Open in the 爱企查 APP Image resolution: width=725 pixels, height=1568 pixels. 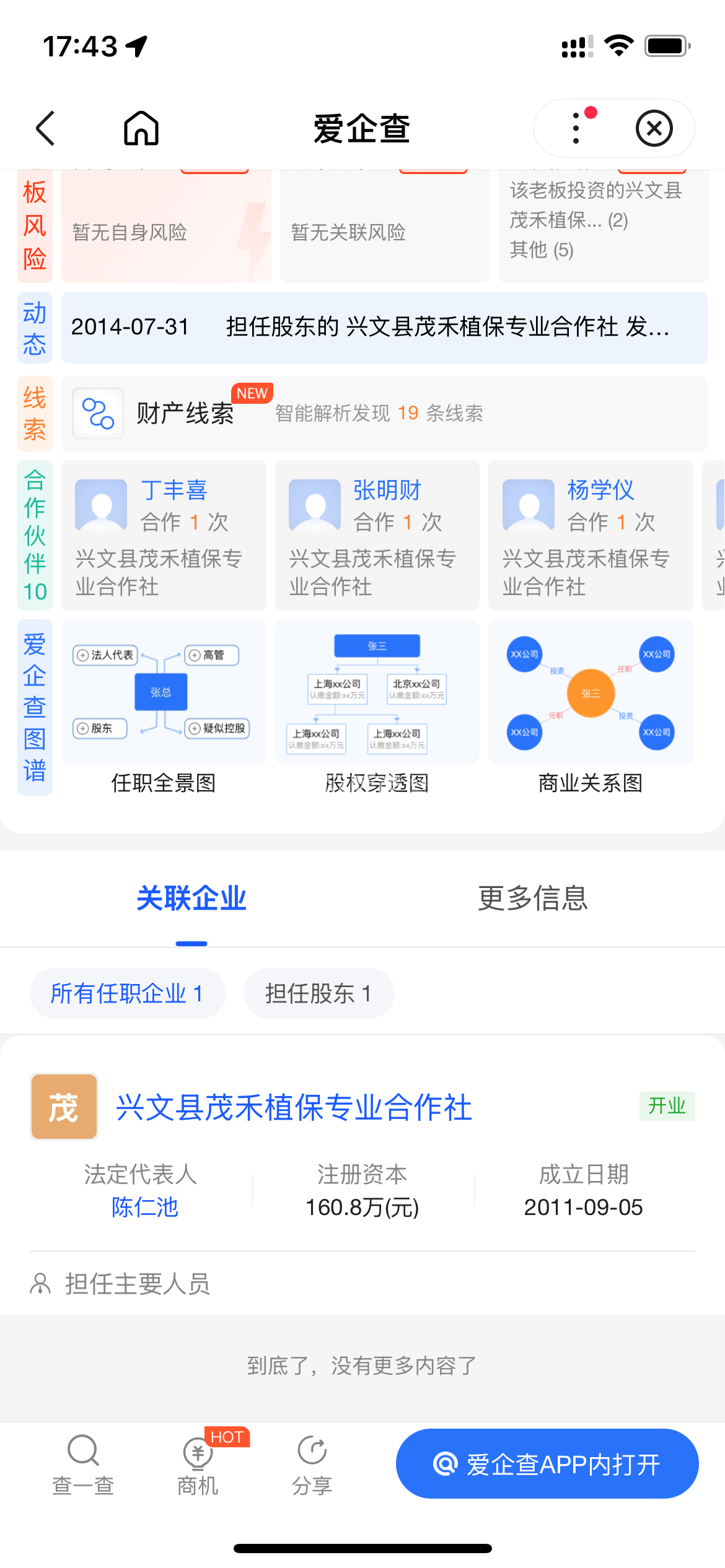547,1464
